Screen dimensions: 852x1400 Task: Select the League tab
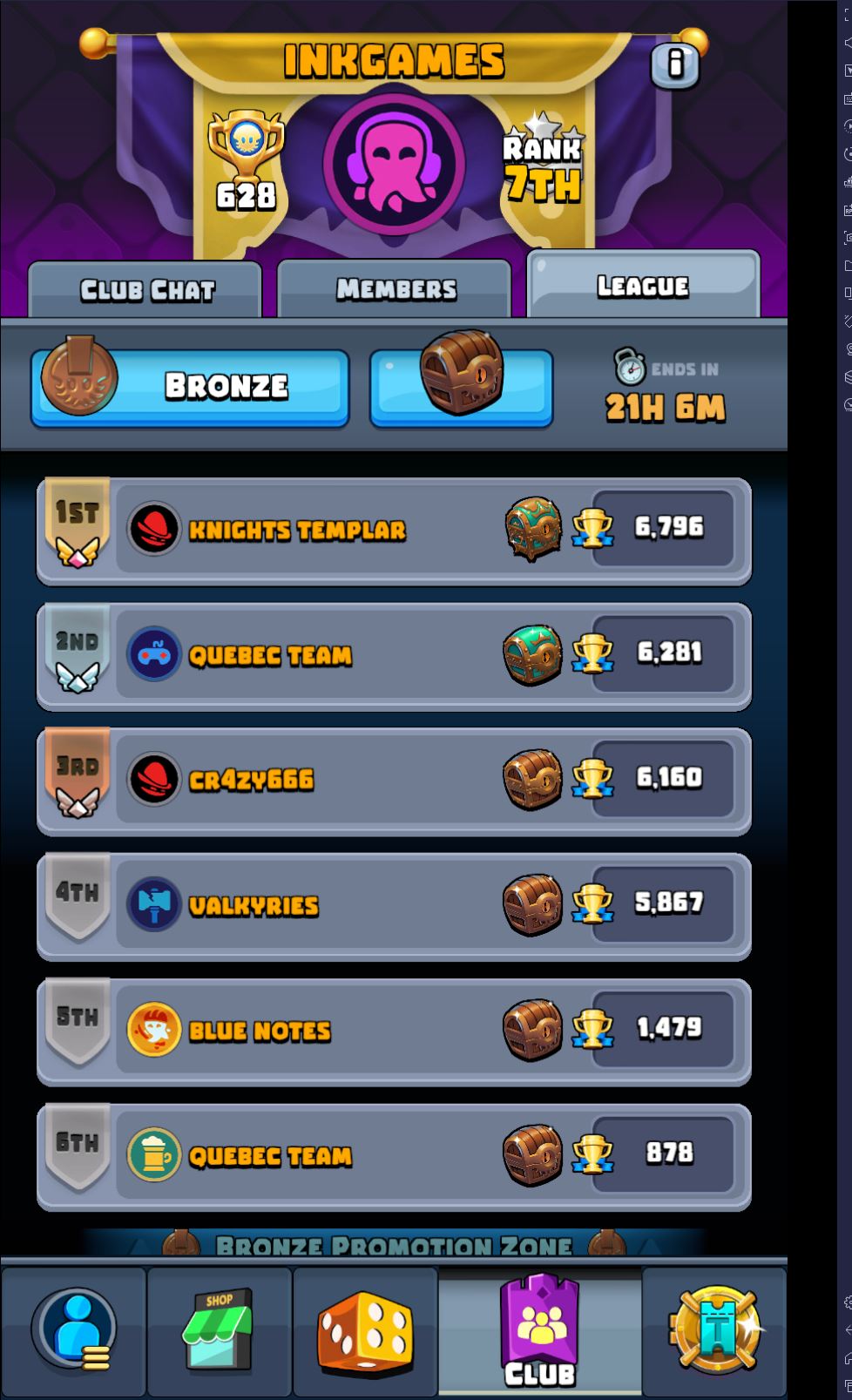pyautogui.click(x=643, y=286)
